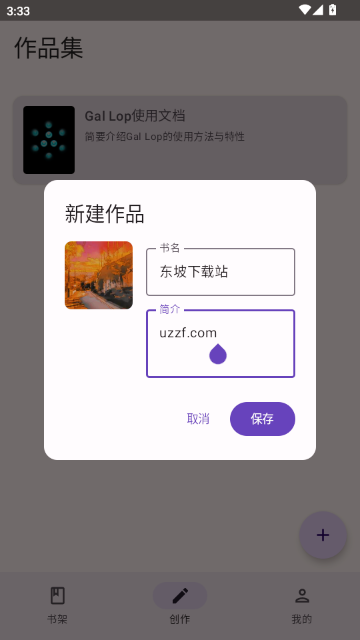Edit the 书名 field containing 东坡下载站
Viewport: 360px width, 640px height.
coord(220,272)
